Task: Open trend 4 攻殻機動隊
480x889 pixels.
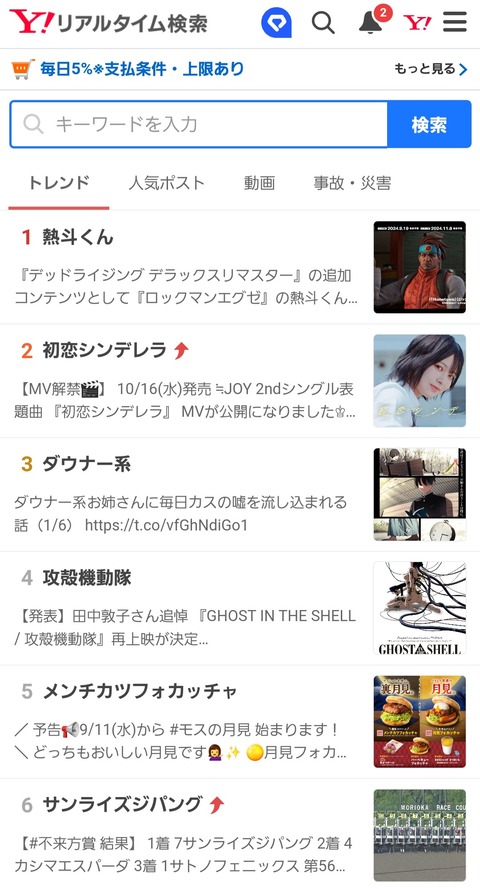Action: tap(240, 608)
